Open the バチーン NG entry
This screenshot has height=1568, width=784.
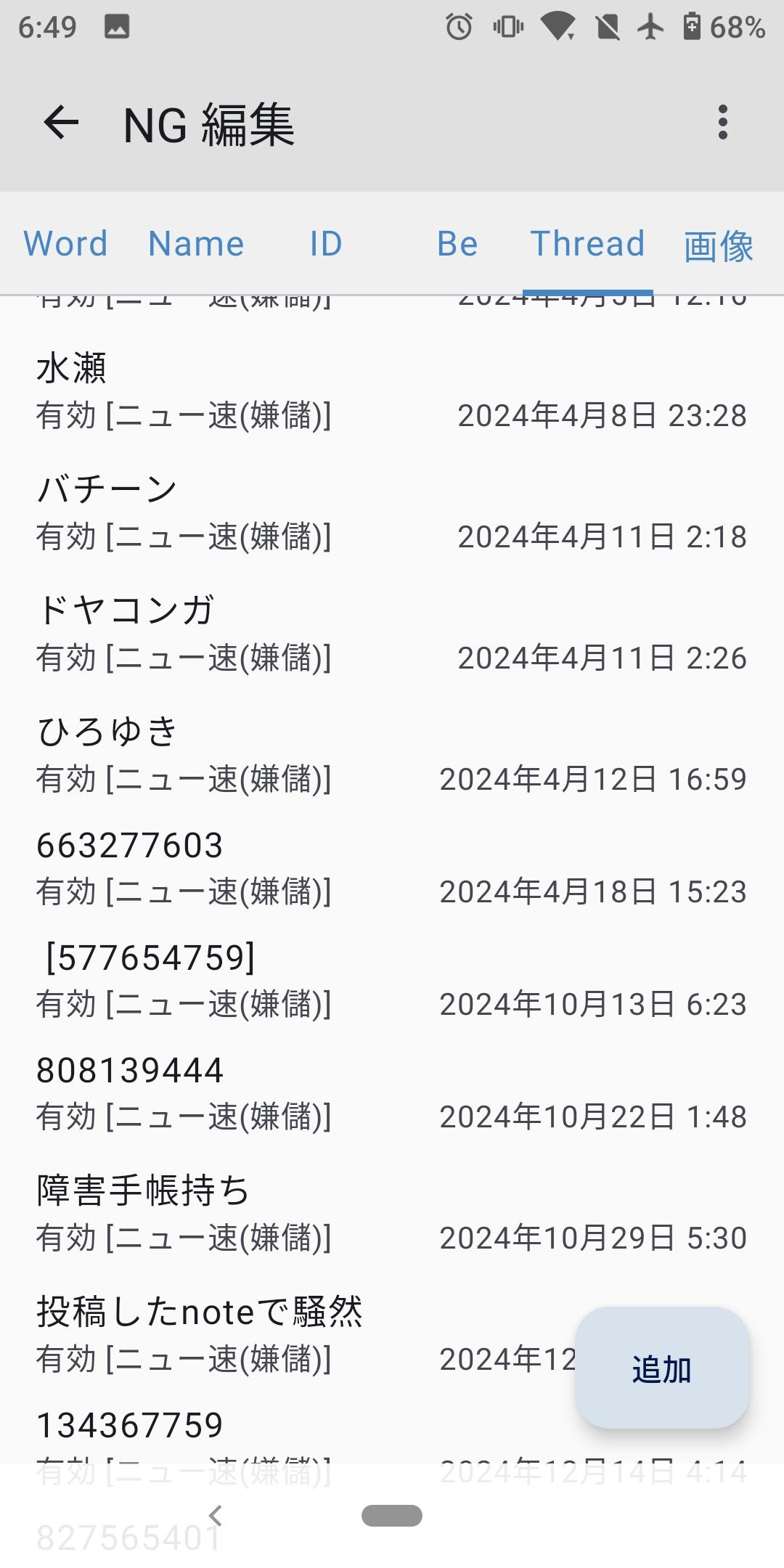point(392,513)
